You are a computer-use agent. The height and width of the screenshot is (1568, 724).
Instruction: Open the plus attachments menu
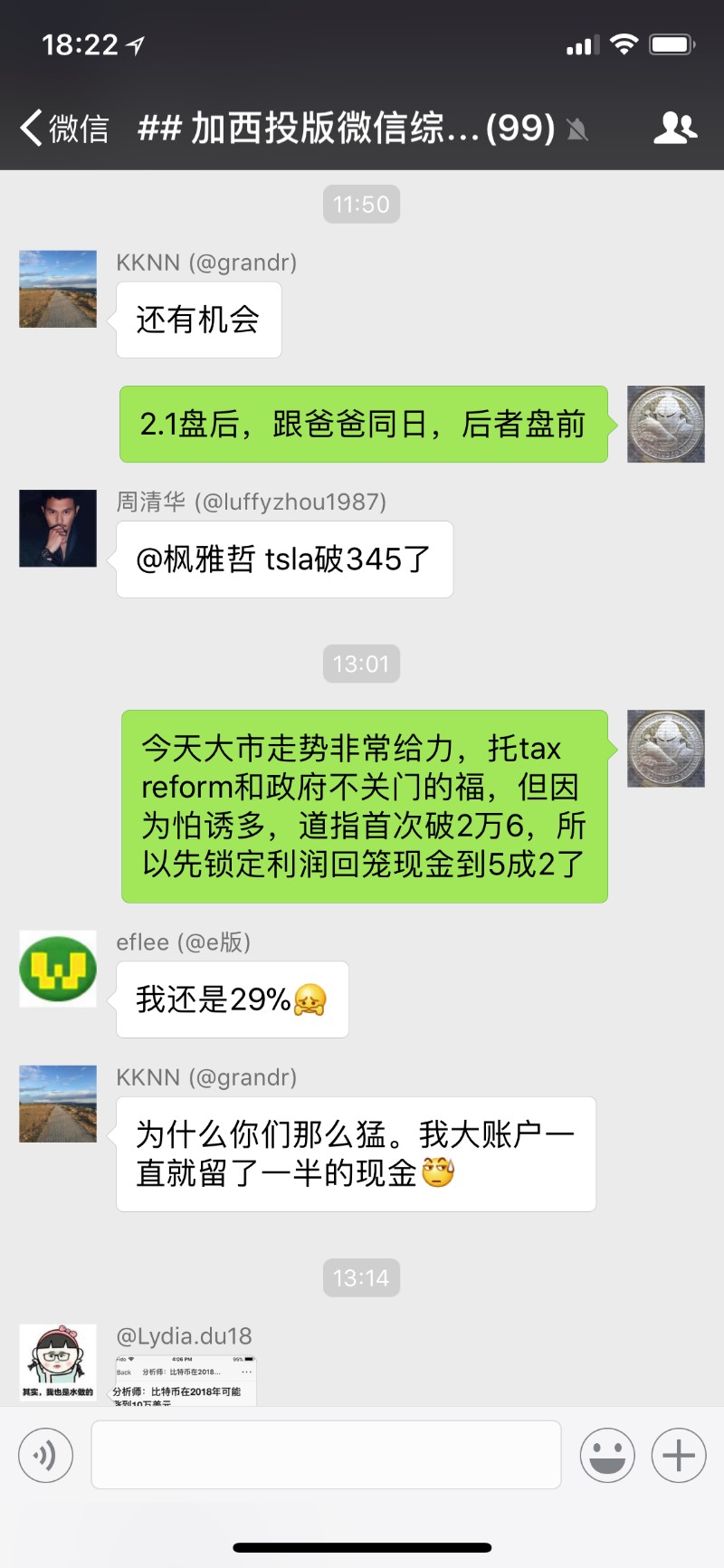point(679,1455)
